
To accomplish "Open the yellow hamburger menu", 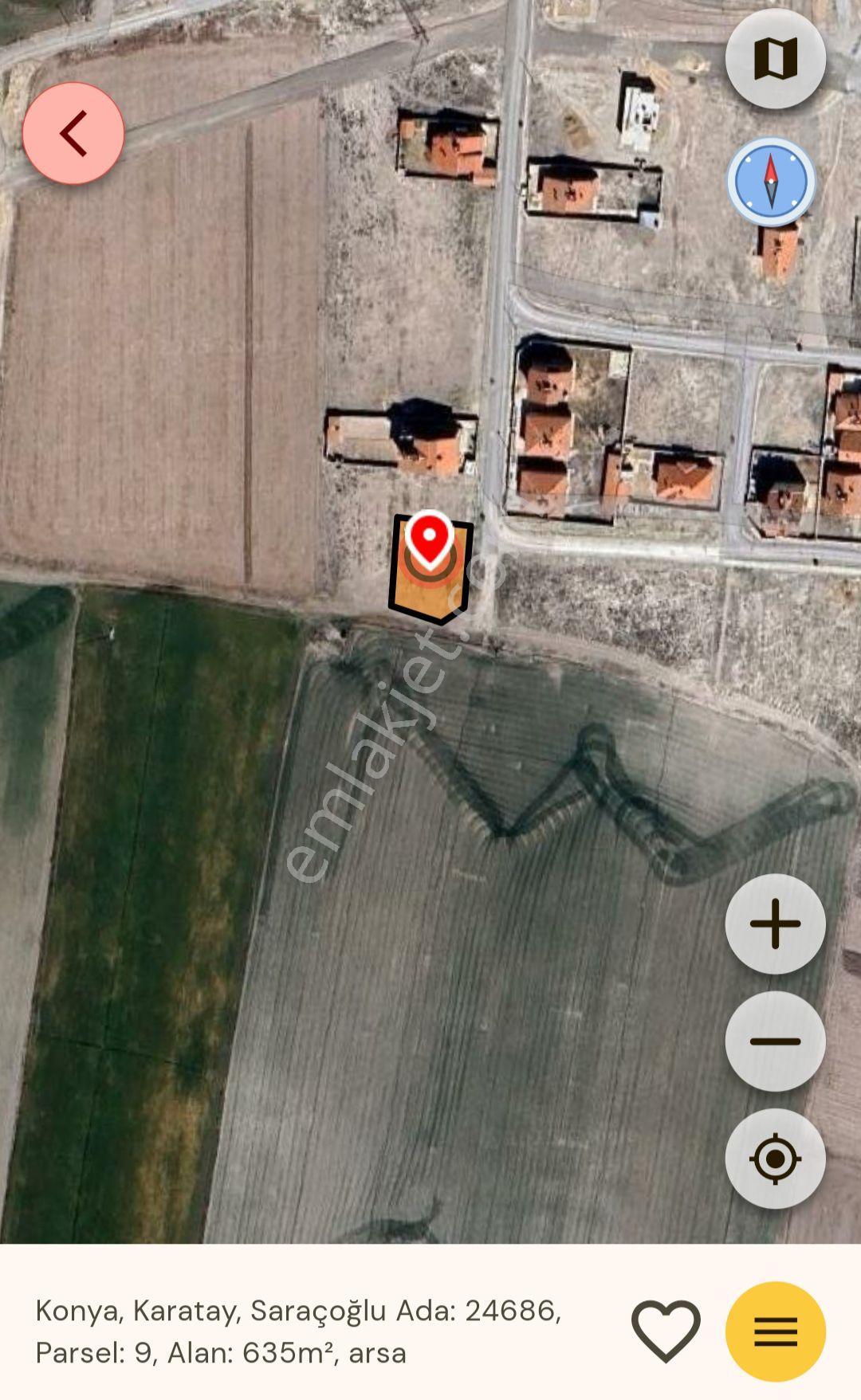I will (x=775, y=1331).
